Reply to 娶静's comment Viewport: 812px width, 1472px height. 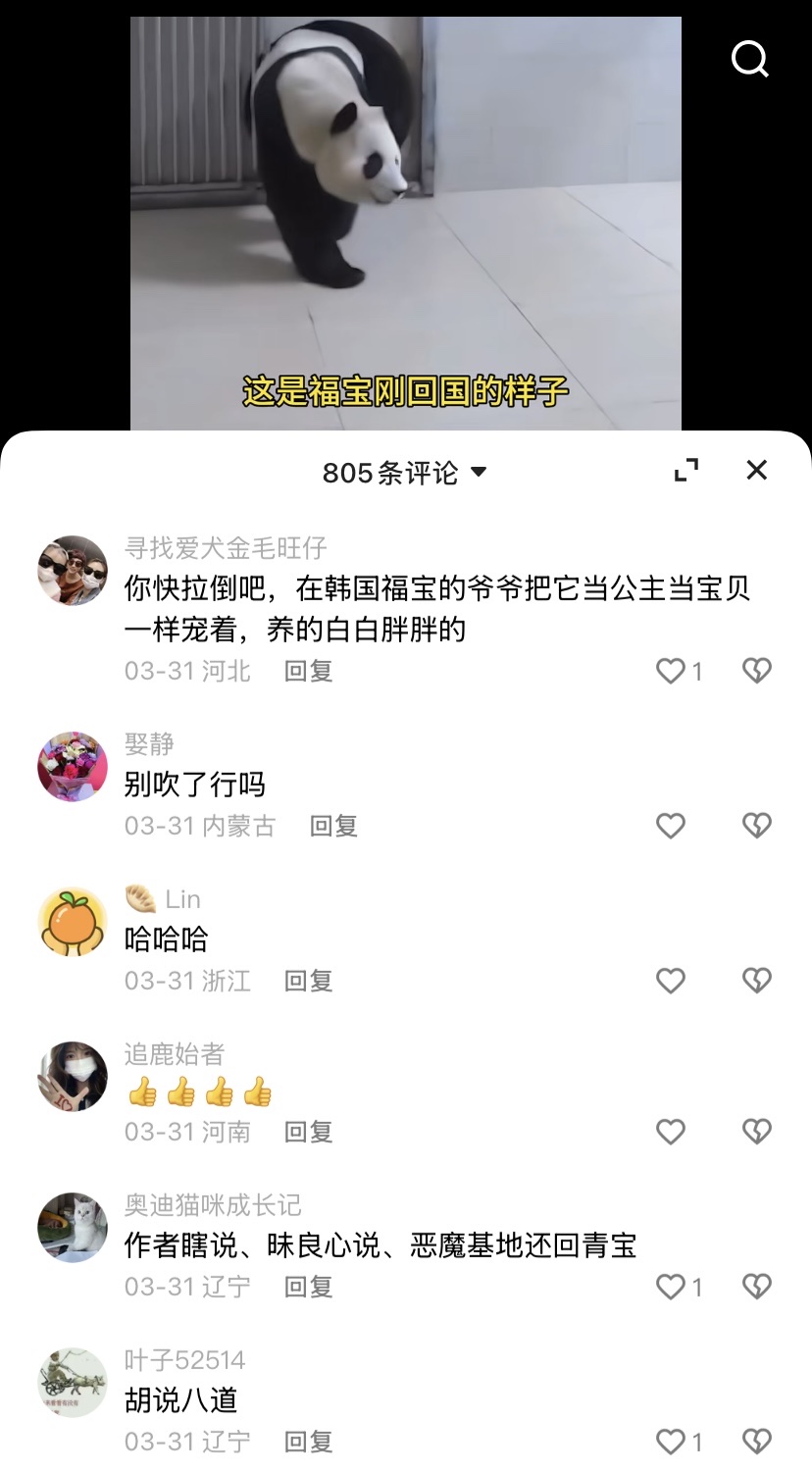click(333, 826)
